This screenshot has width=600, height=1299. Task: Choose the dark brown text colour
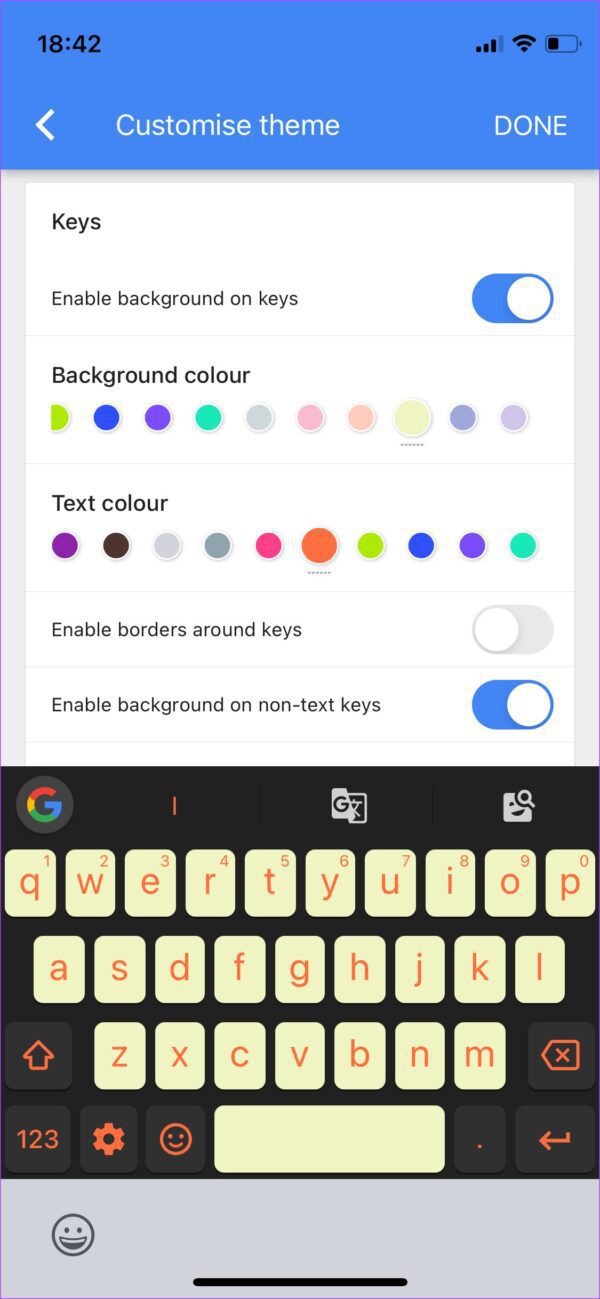pyautogui.click(x=116, y=545)
